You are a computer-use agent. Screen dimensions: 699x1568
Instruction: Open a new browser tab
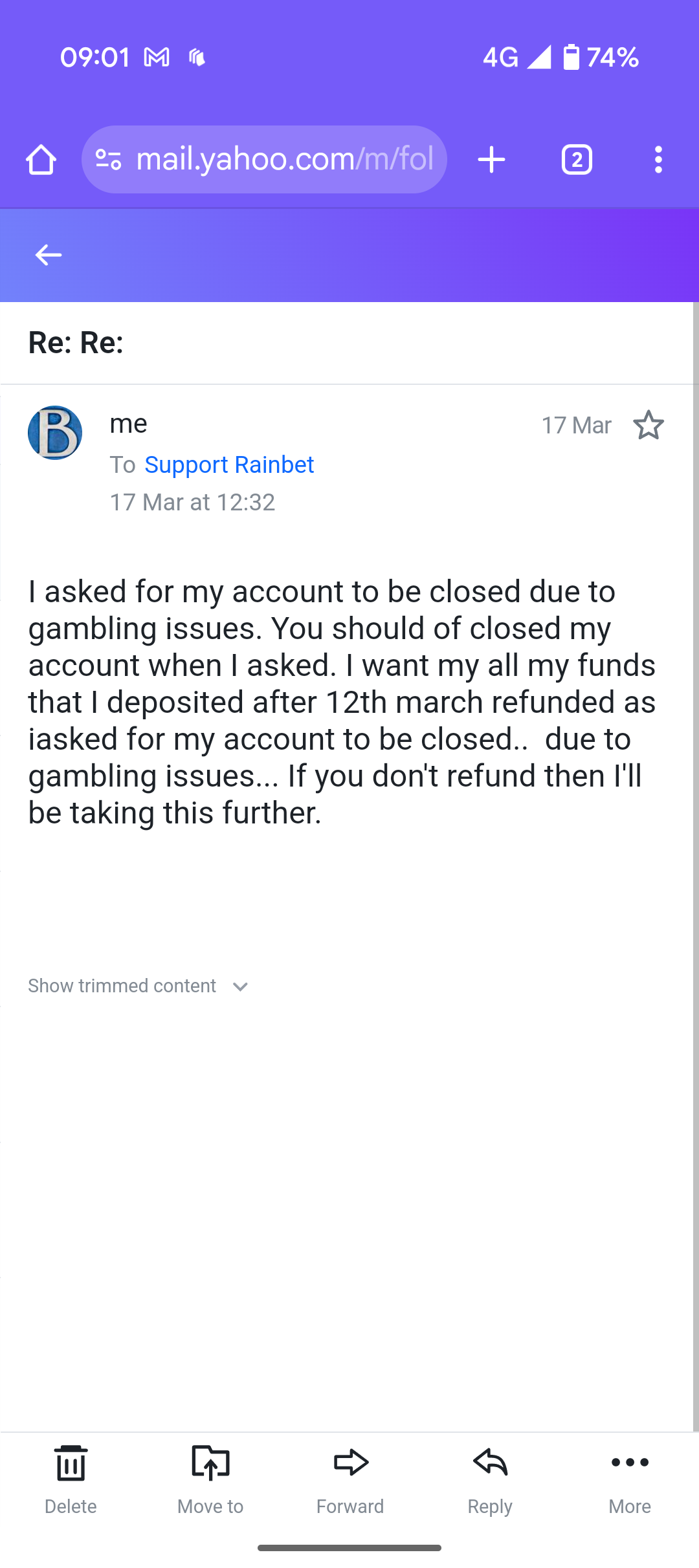click(491, 160)
